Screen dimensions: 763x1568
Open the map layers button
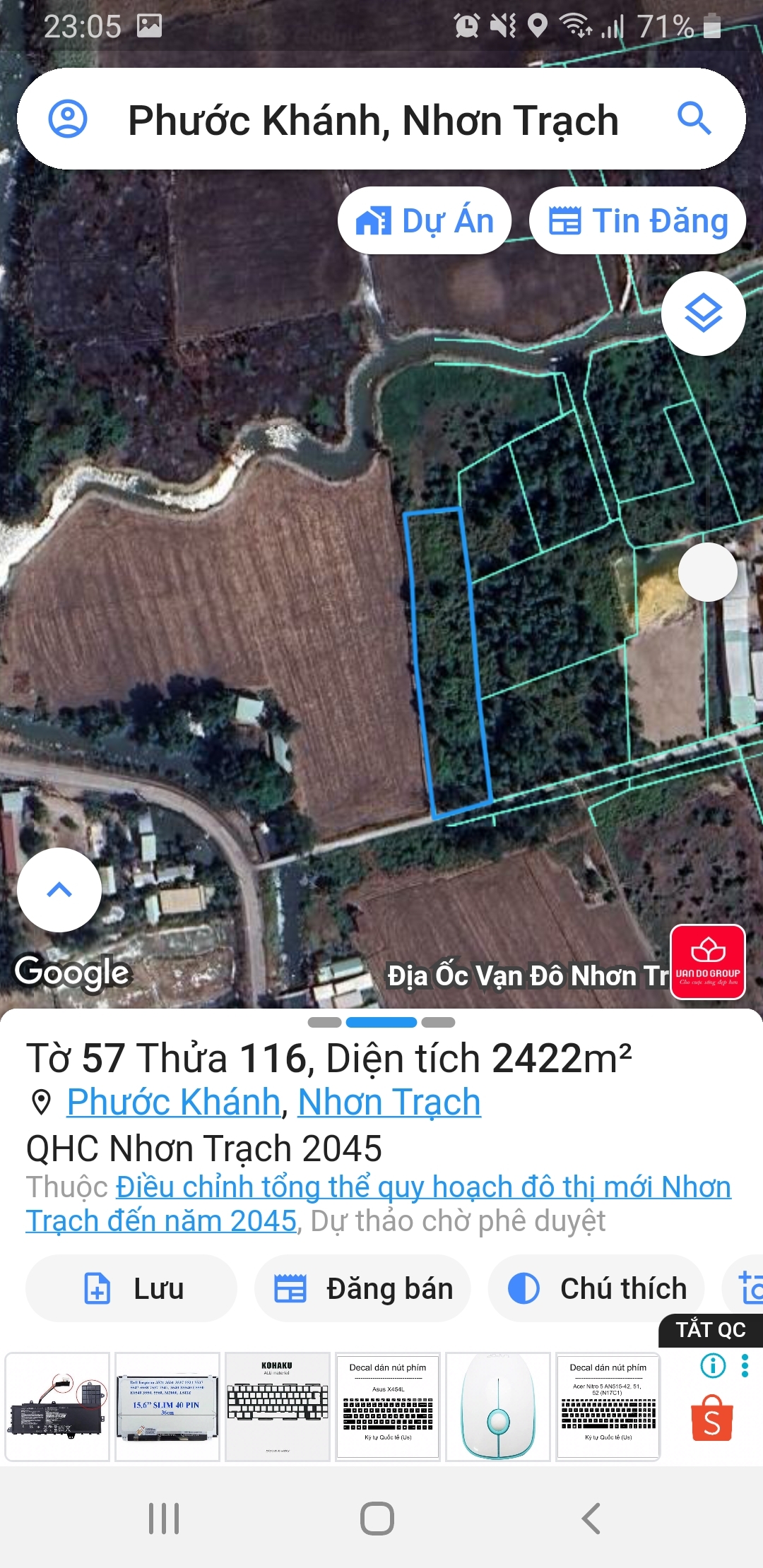pyautogui.click(x=704, y=314)
